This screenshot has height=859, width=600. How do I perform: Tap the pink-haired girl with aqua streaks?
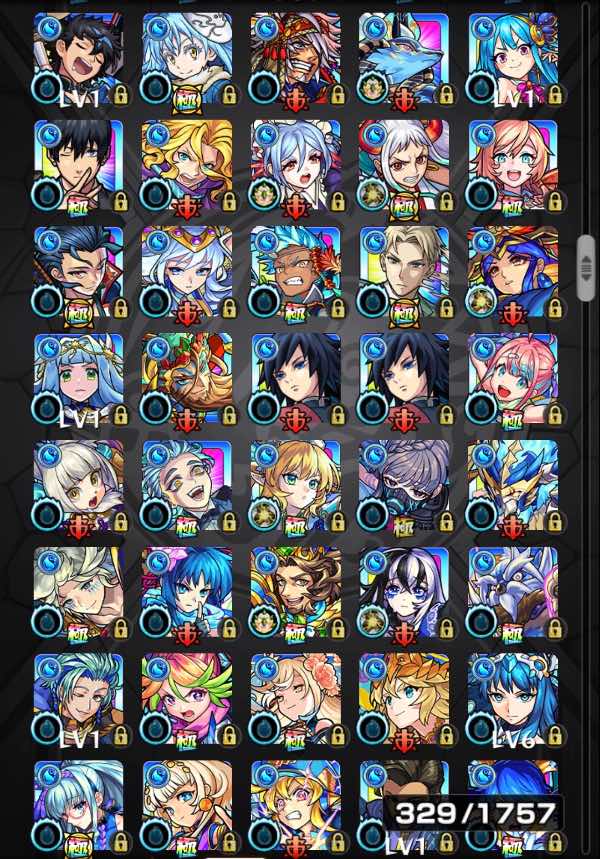513,379
